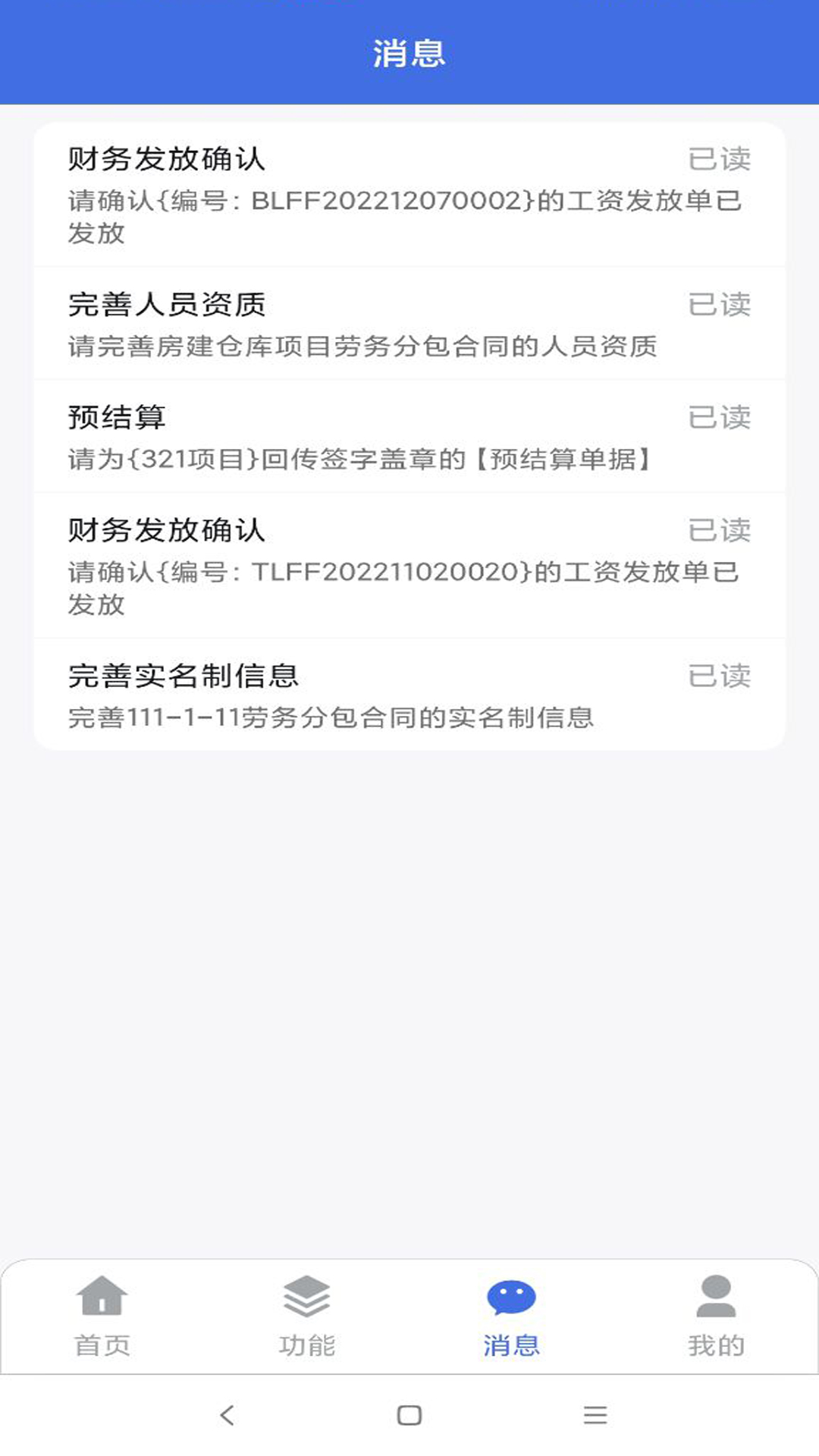The width and height of the screenshot is (819, 1456).
Task: Go to the 我的 tab
Action: point(716,1316)
